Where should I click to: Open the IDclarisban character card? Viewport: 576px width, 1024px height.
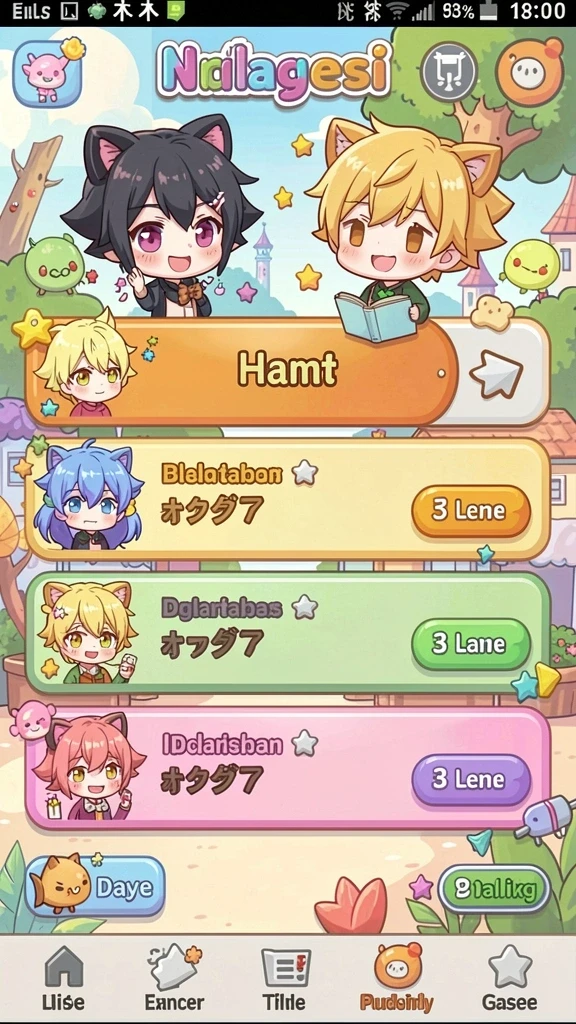(x=287, y=768)
